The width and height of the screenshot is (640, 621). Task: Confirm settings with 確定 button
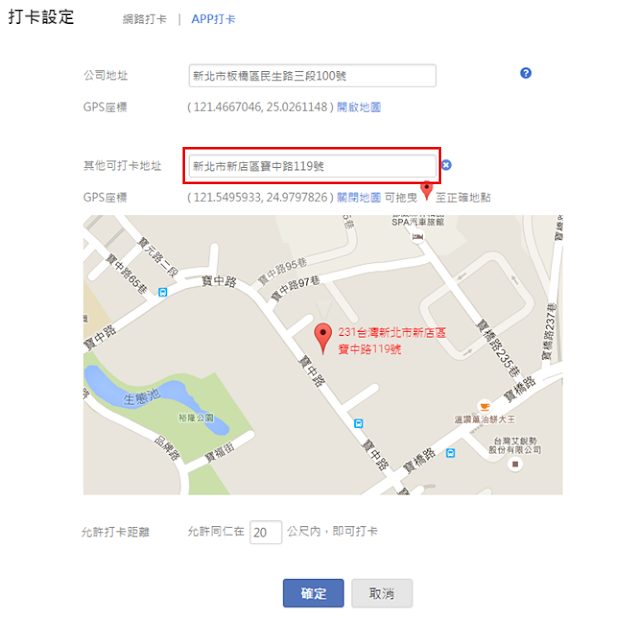point(313,593)
